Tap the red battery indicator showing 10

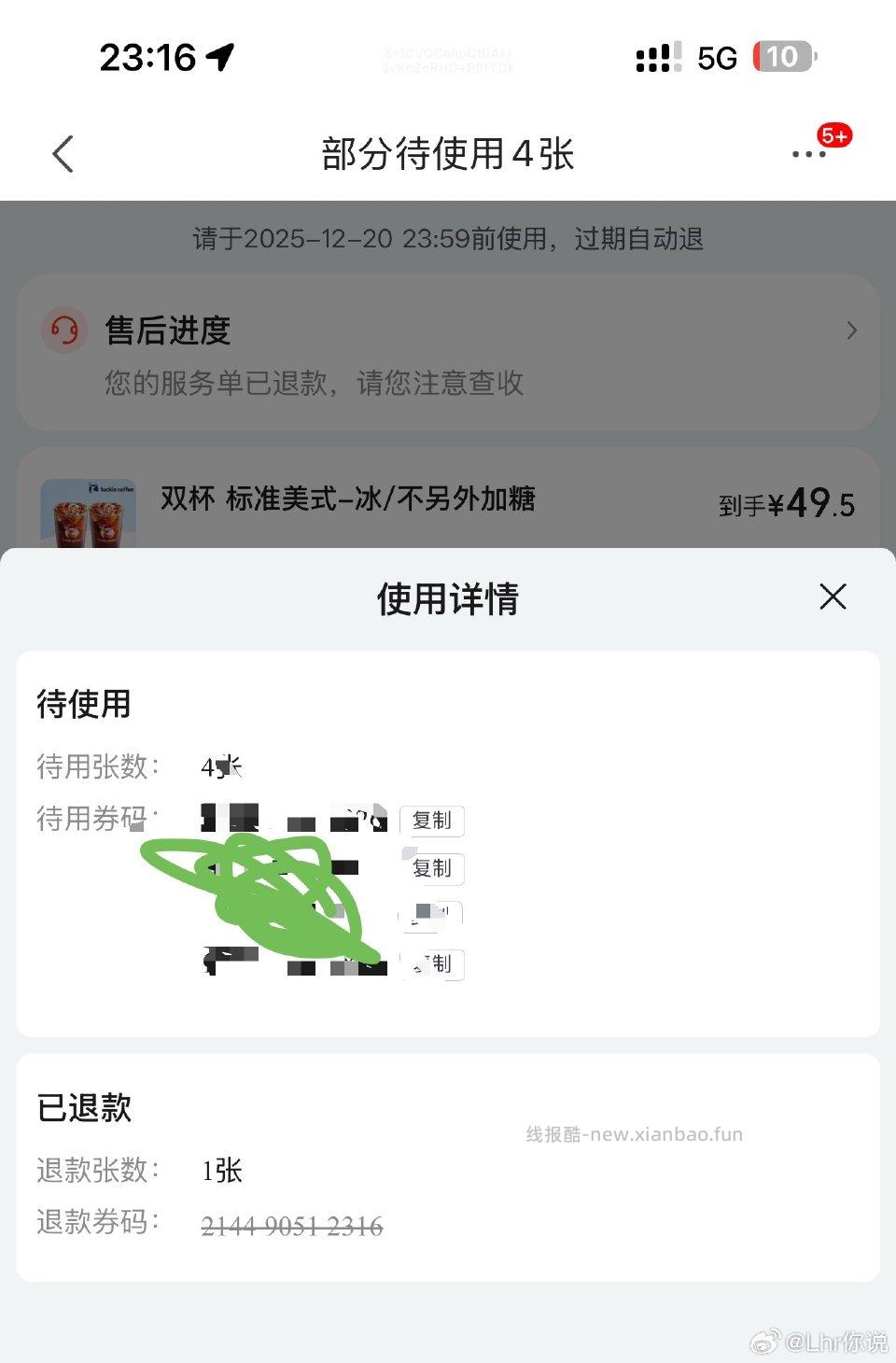(x=785, y=58)
